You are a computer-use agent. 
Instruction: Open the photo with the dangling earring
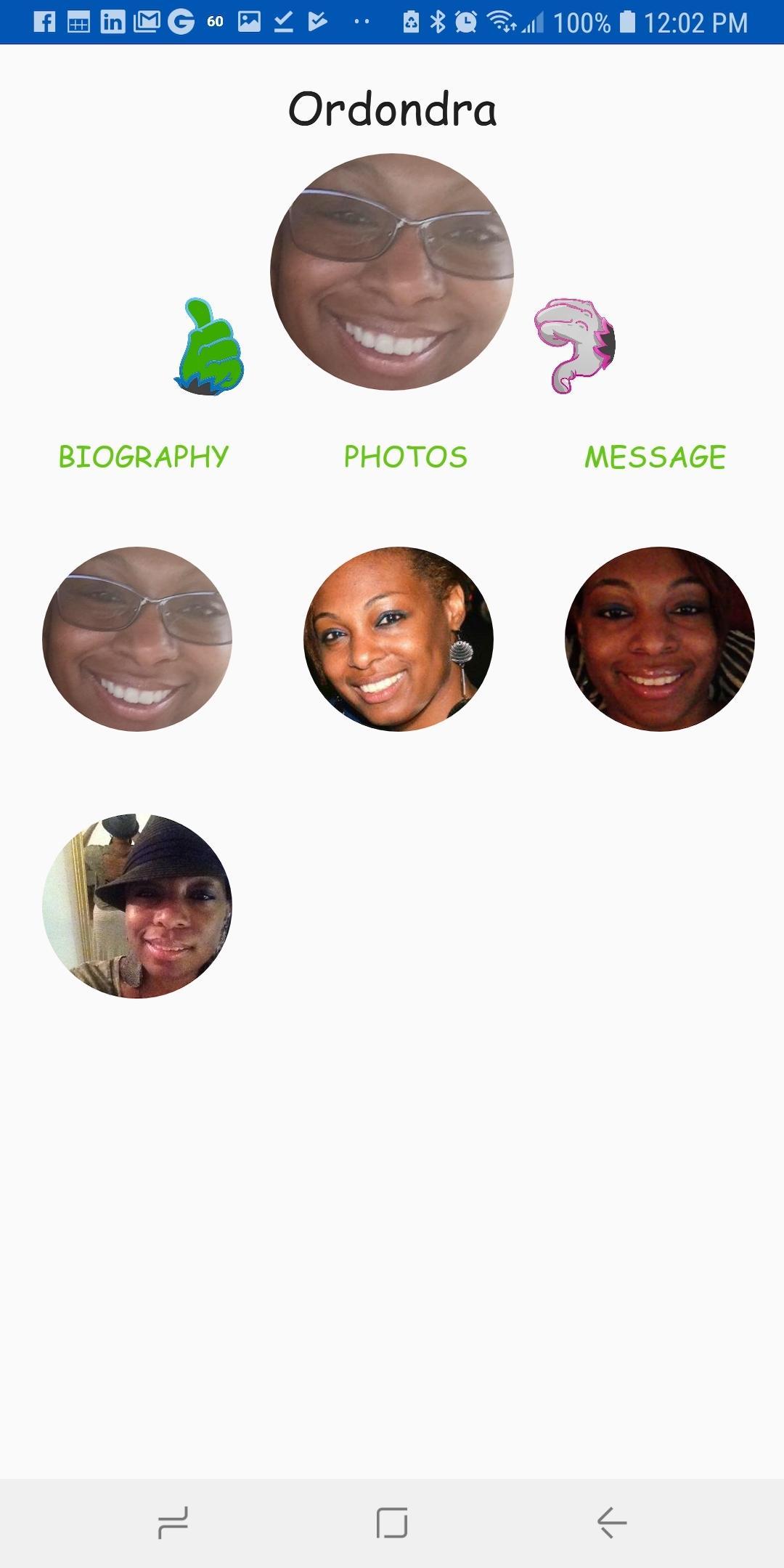point(398,639)
